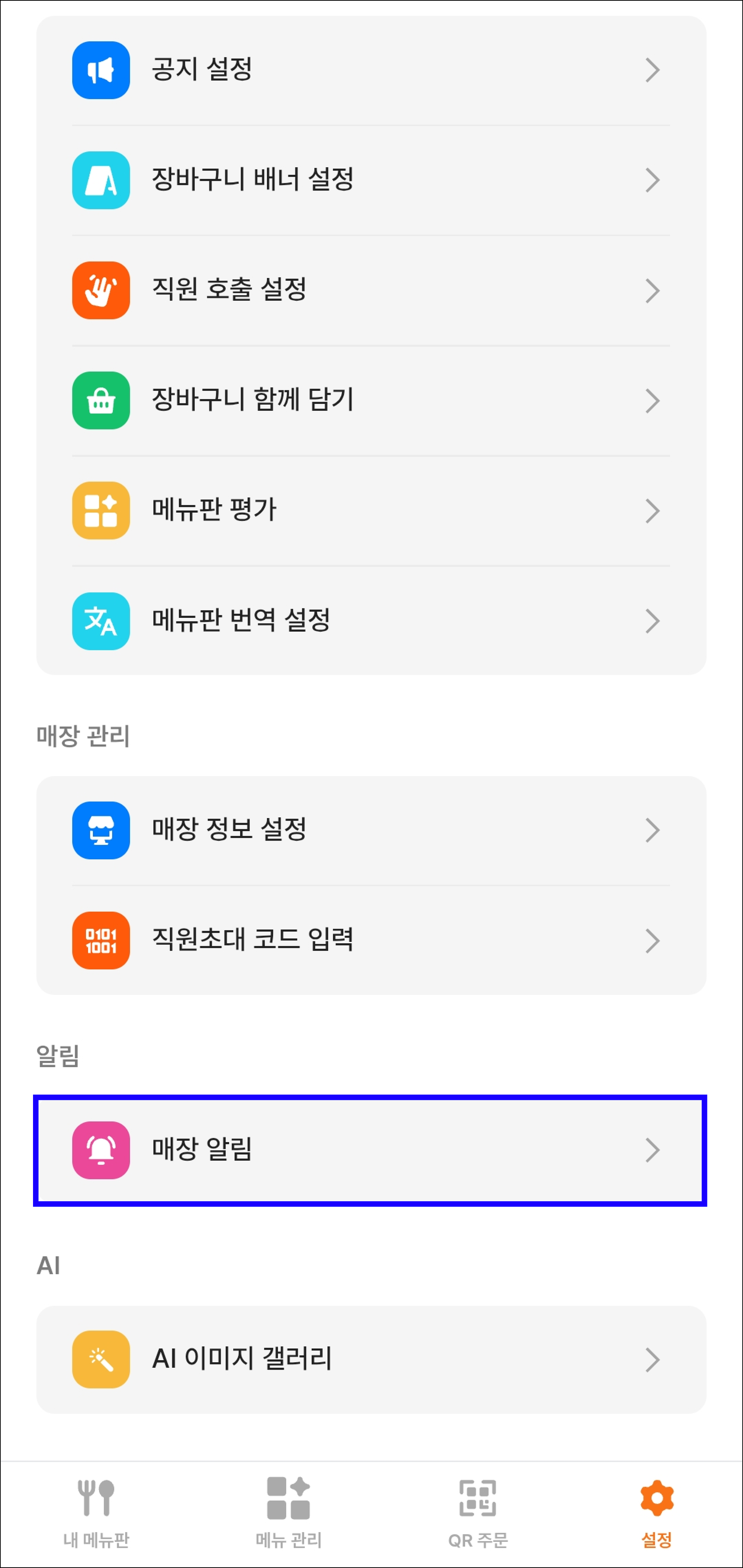Open AI 이미지 갤러리

pos(370,1359)
